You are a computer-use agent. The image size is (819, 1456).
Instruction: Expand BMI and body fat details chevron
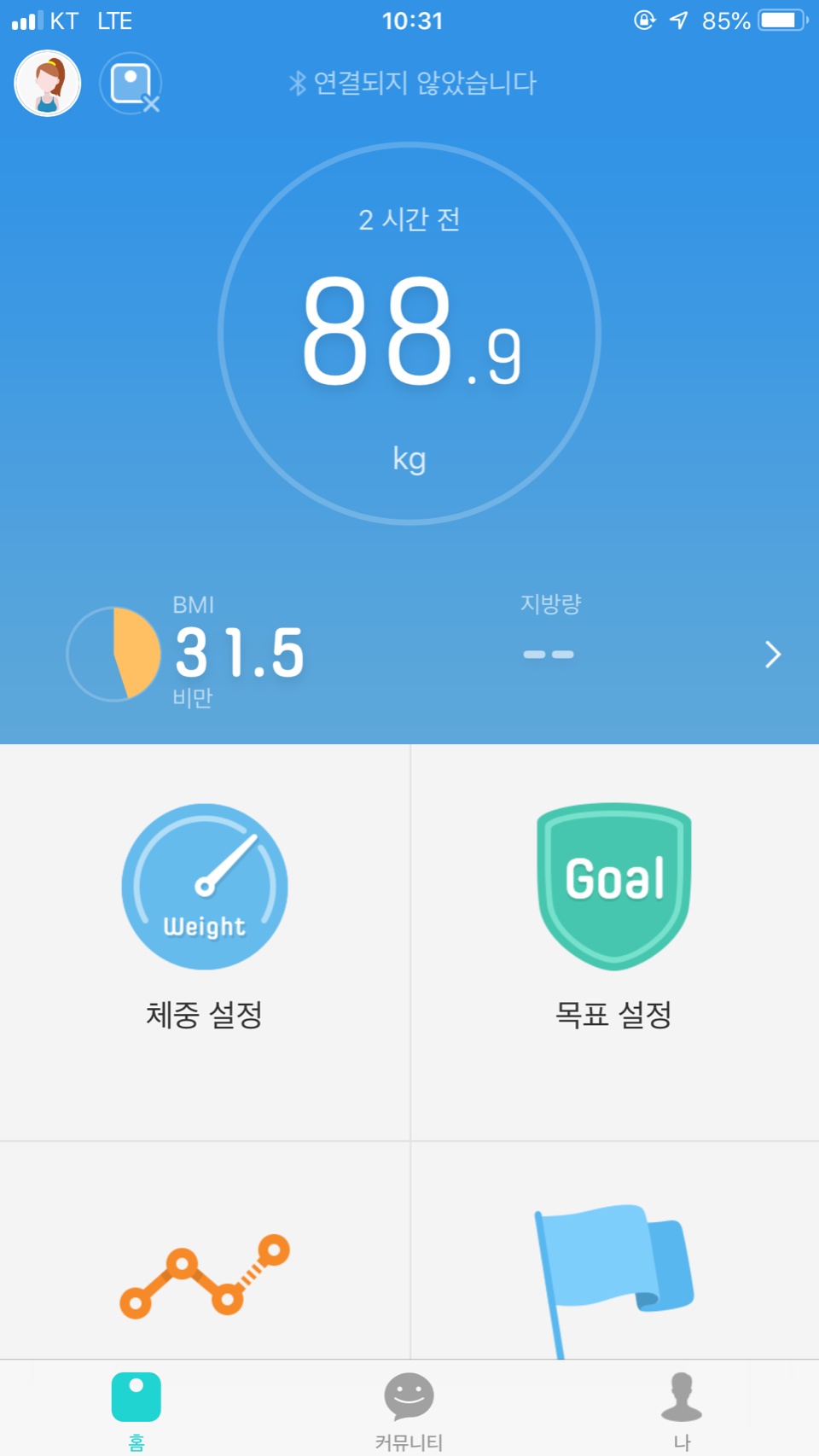point(772,655)
